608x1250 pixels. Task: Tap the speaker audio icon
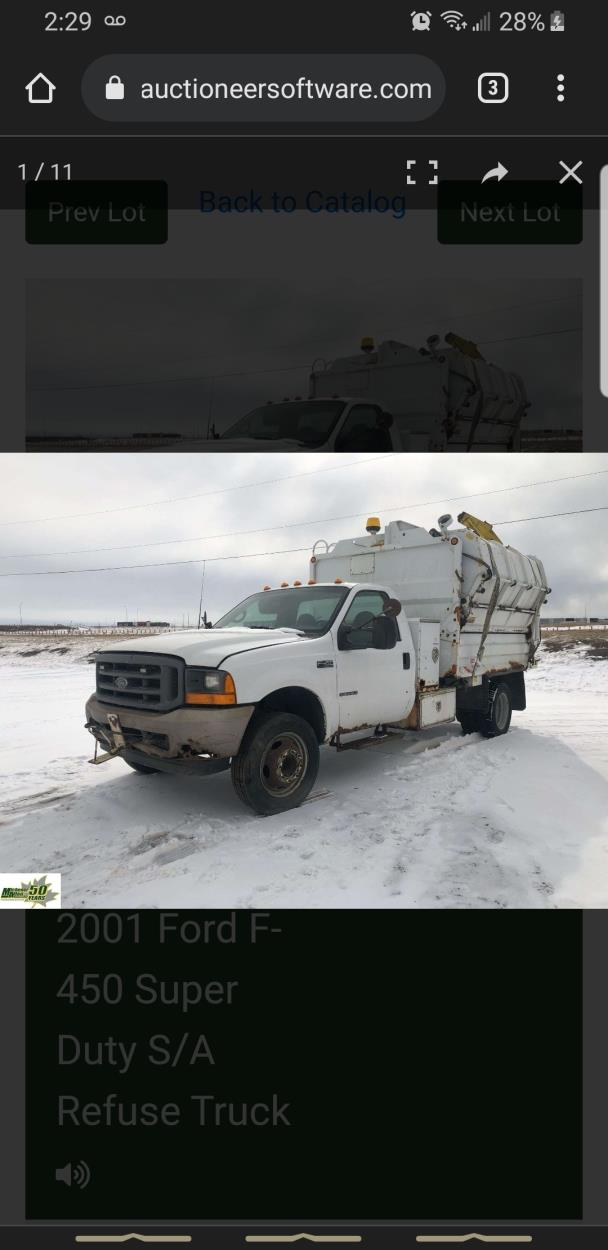tap(73, 1174)
